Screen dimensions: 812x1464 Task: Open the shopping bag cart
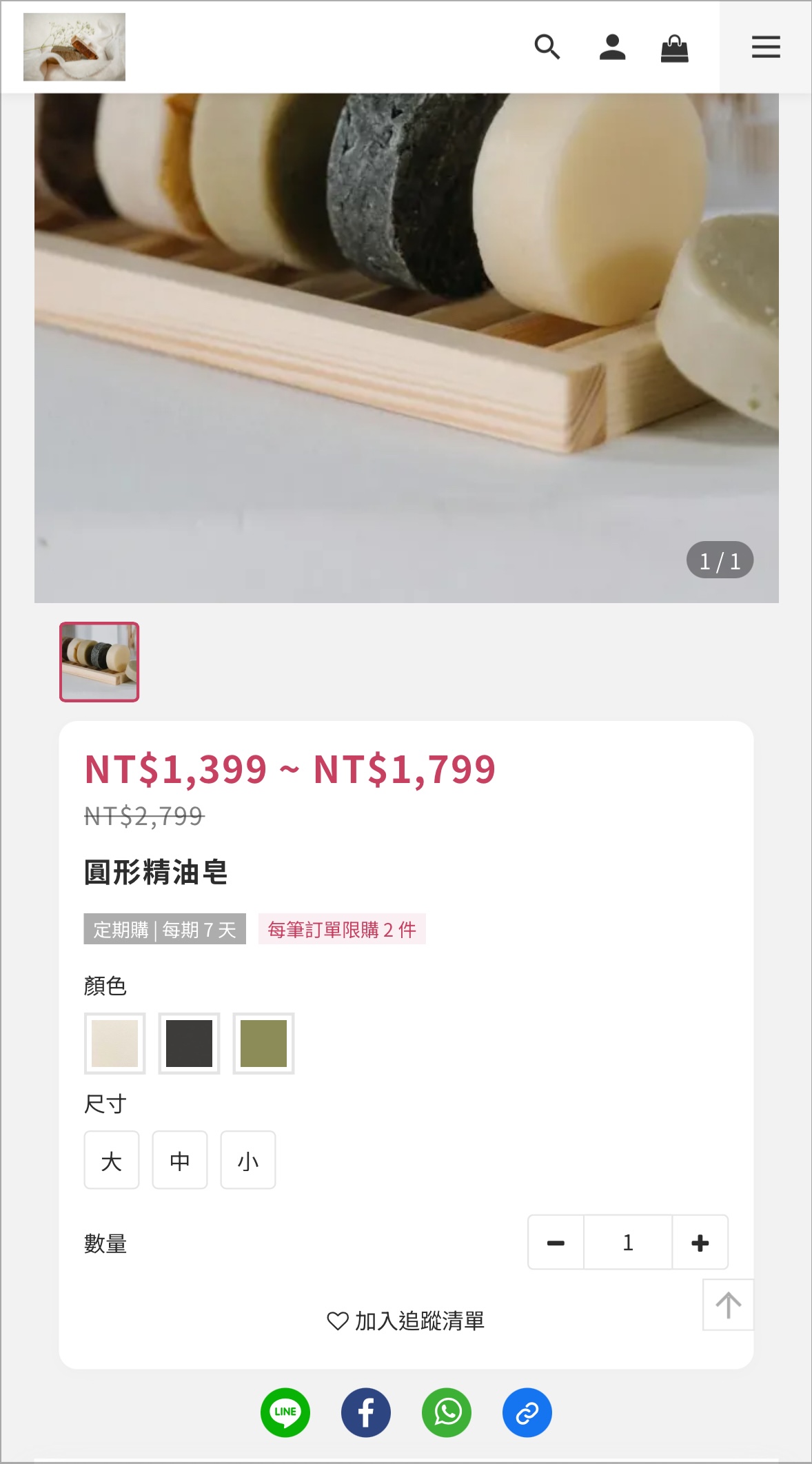point(674,48)
